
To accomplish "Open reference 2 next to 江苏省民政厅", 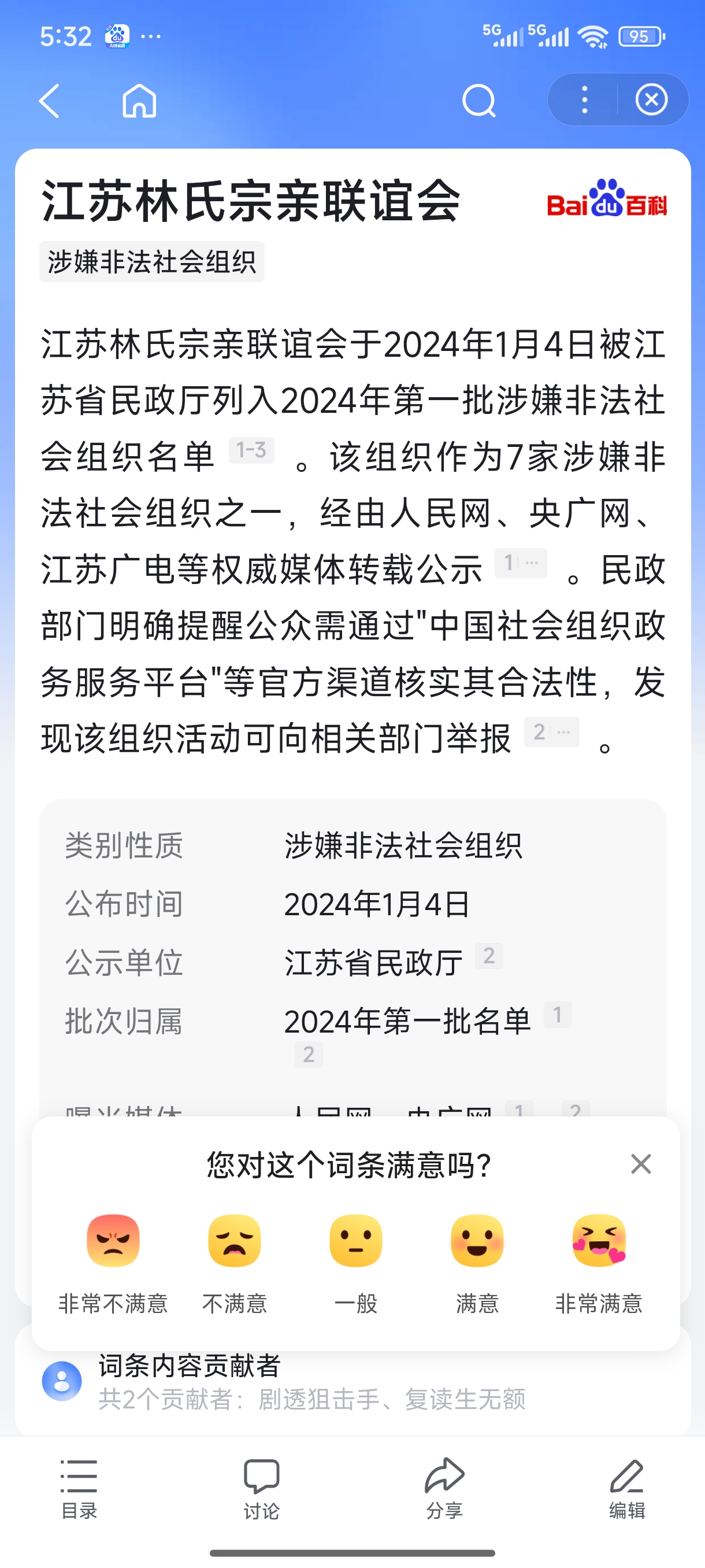I will (488, 956).
